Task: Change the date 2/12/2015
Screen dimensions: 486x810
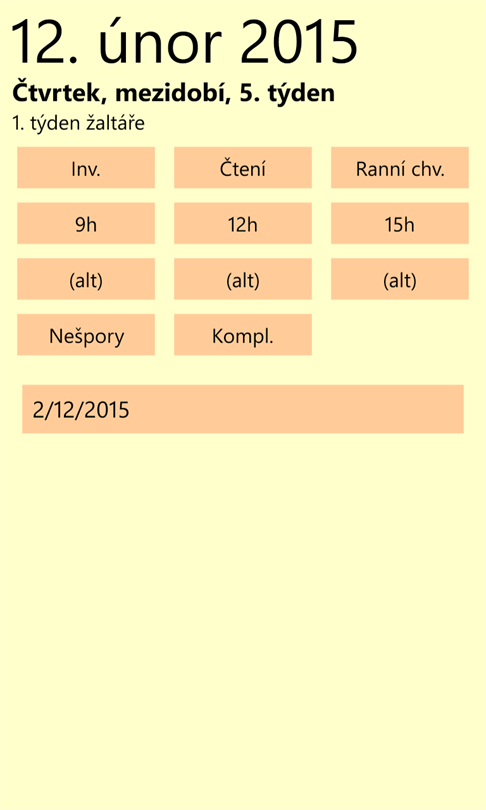Action: (x=243, y=409)
